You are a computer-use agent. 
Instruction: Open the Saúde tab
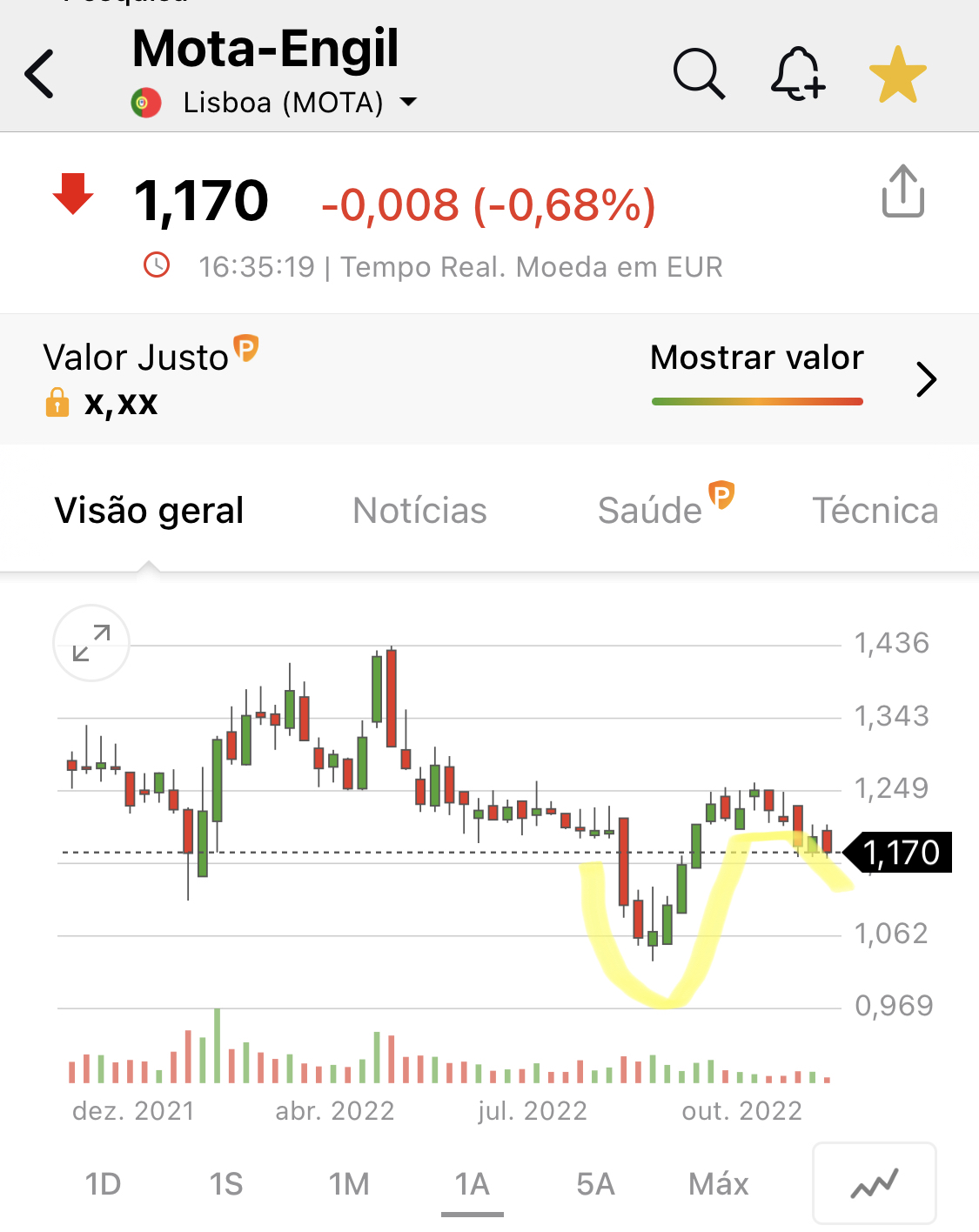pos(650,511)
